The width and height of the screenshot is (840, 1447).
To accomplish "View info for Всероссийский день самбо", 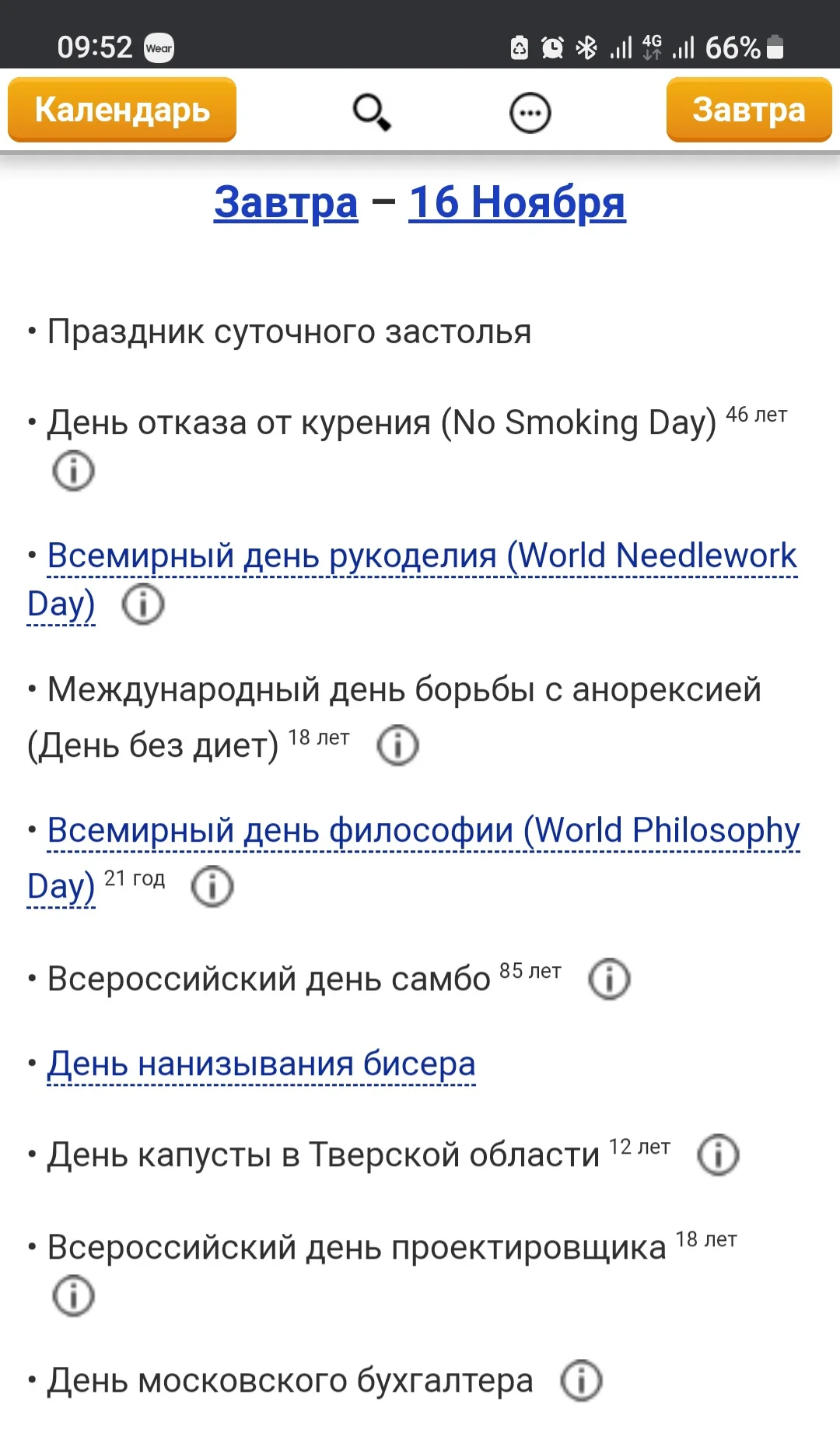I will 609,979.
